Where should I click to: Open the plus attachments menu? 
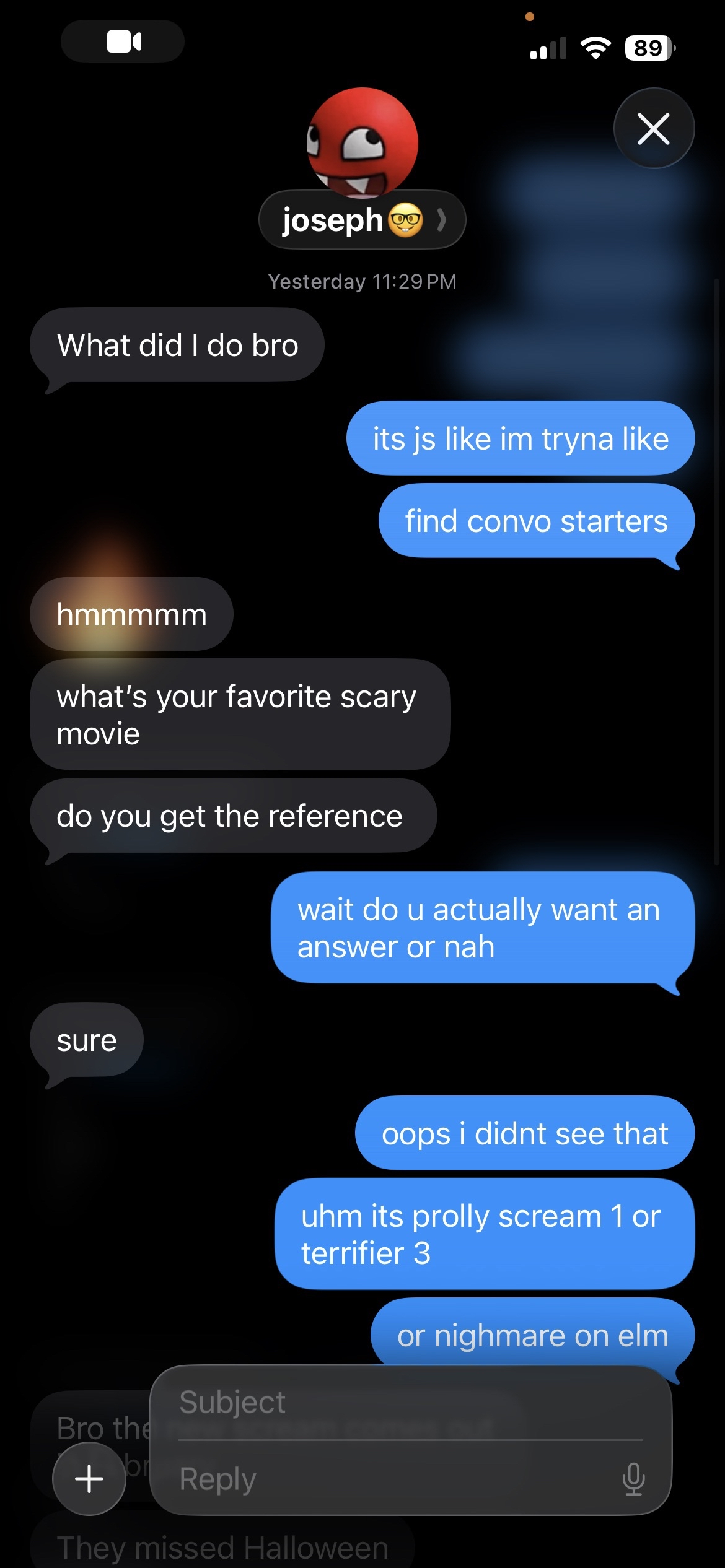click(x=89, y=1479)
